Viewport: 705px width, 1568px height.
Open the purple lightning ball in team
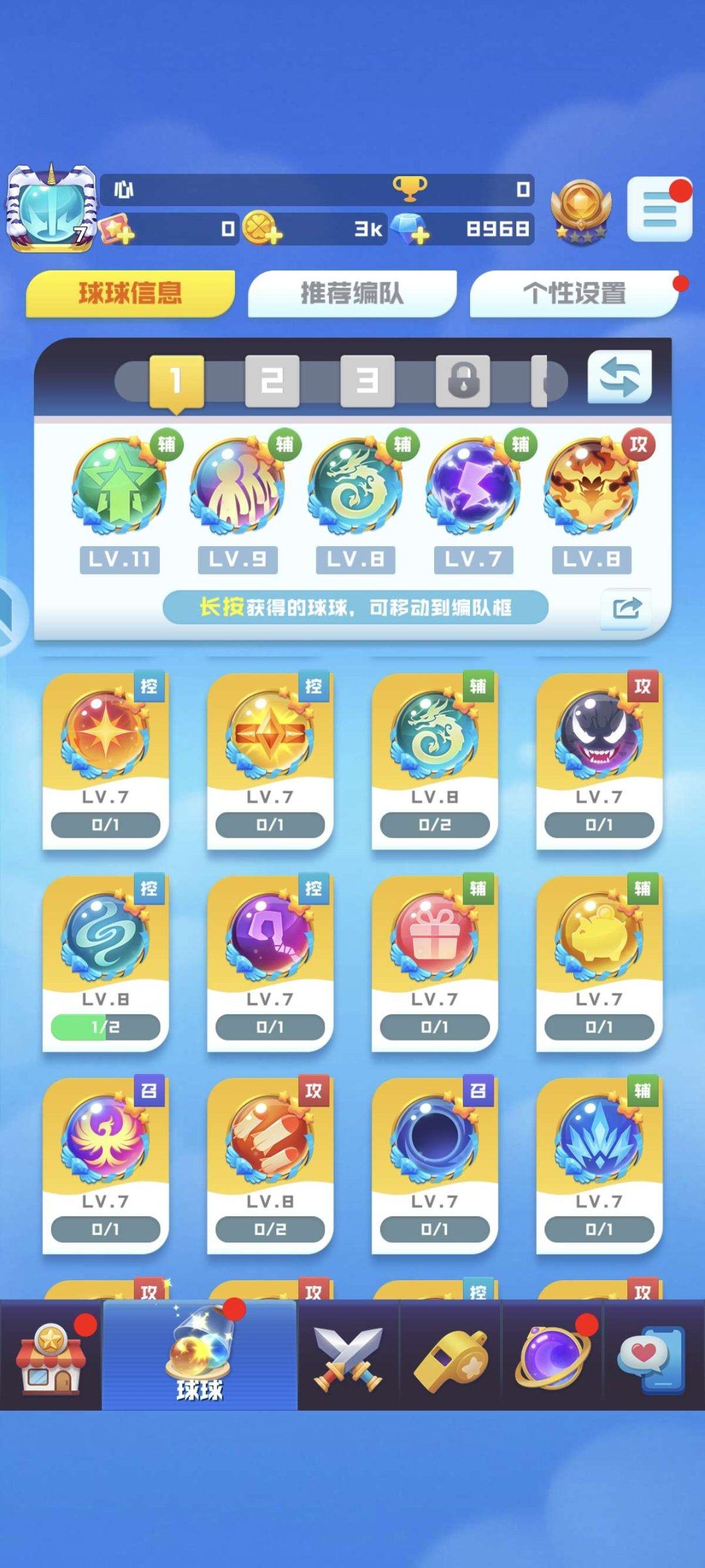(x=473, y=487)
